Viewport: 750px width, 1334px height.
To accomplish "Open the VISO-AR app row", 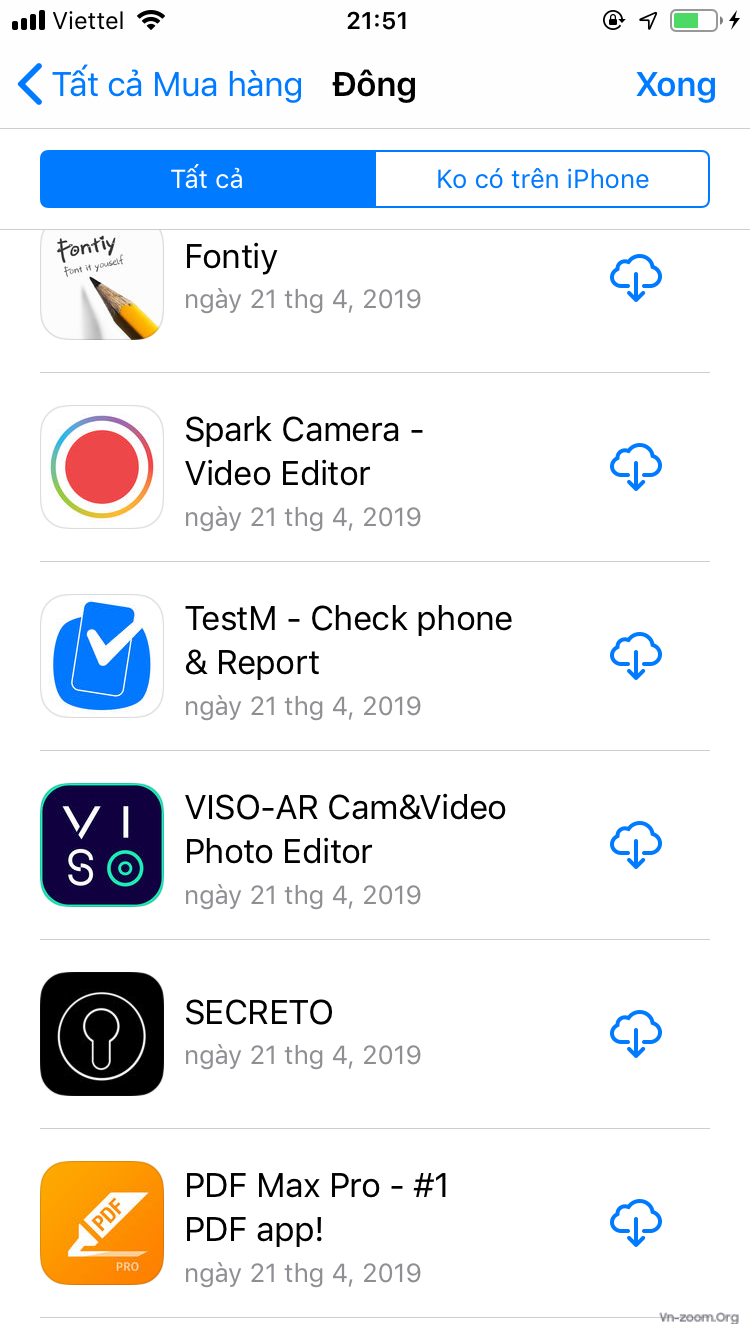I will [320, 845].
